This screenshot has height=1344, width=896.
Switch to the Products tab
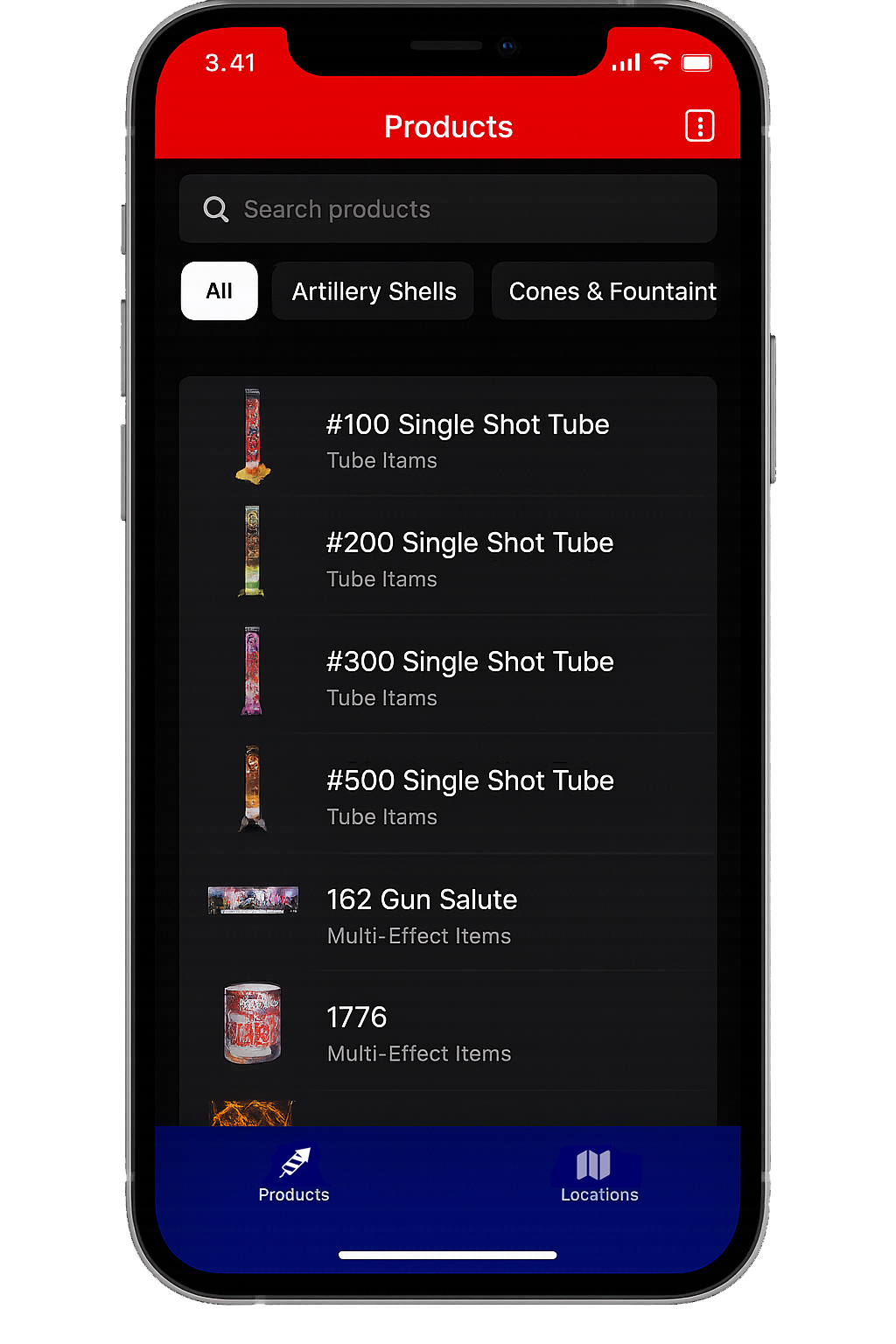[294, 1175]
